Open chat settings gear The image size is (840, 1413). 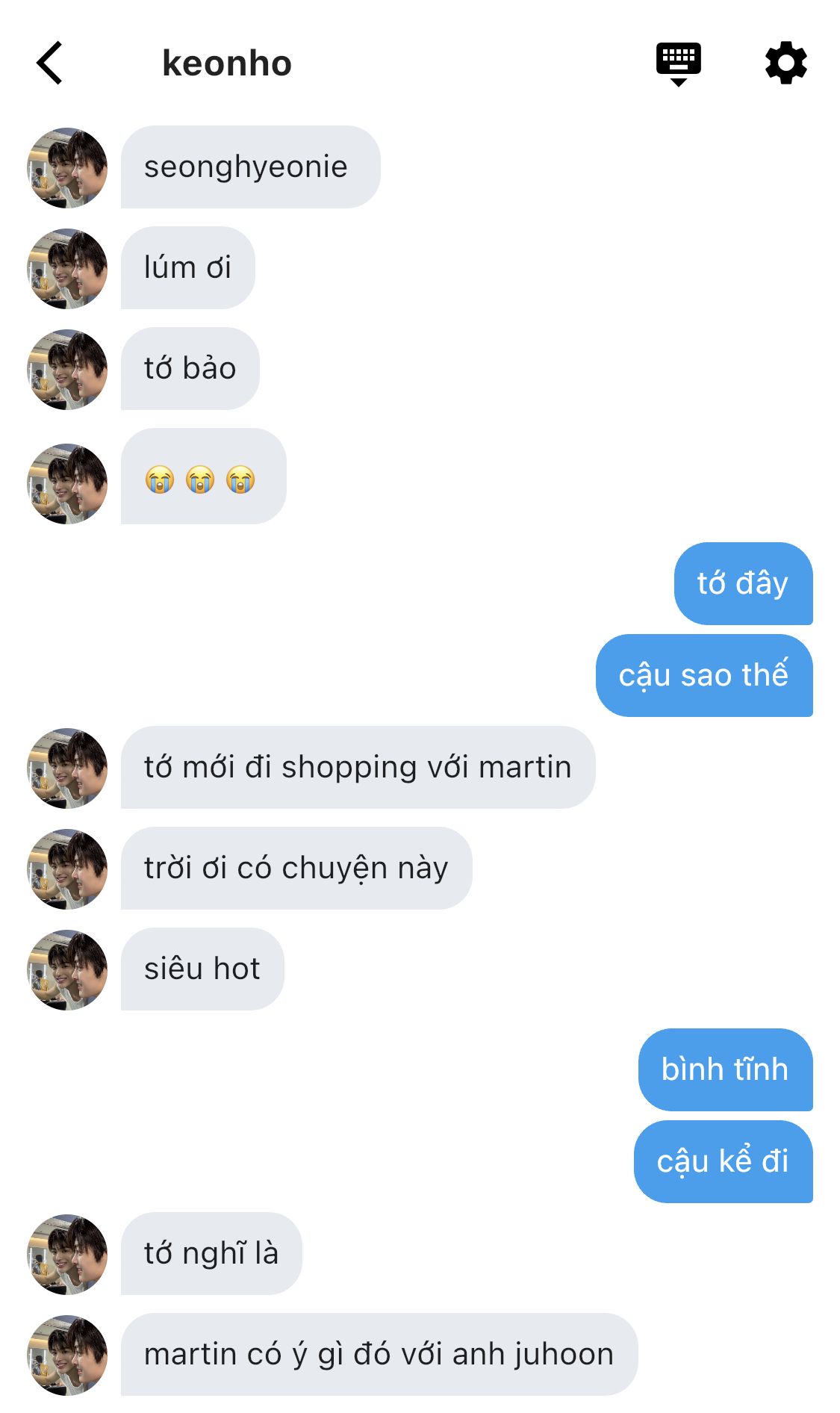786,63
